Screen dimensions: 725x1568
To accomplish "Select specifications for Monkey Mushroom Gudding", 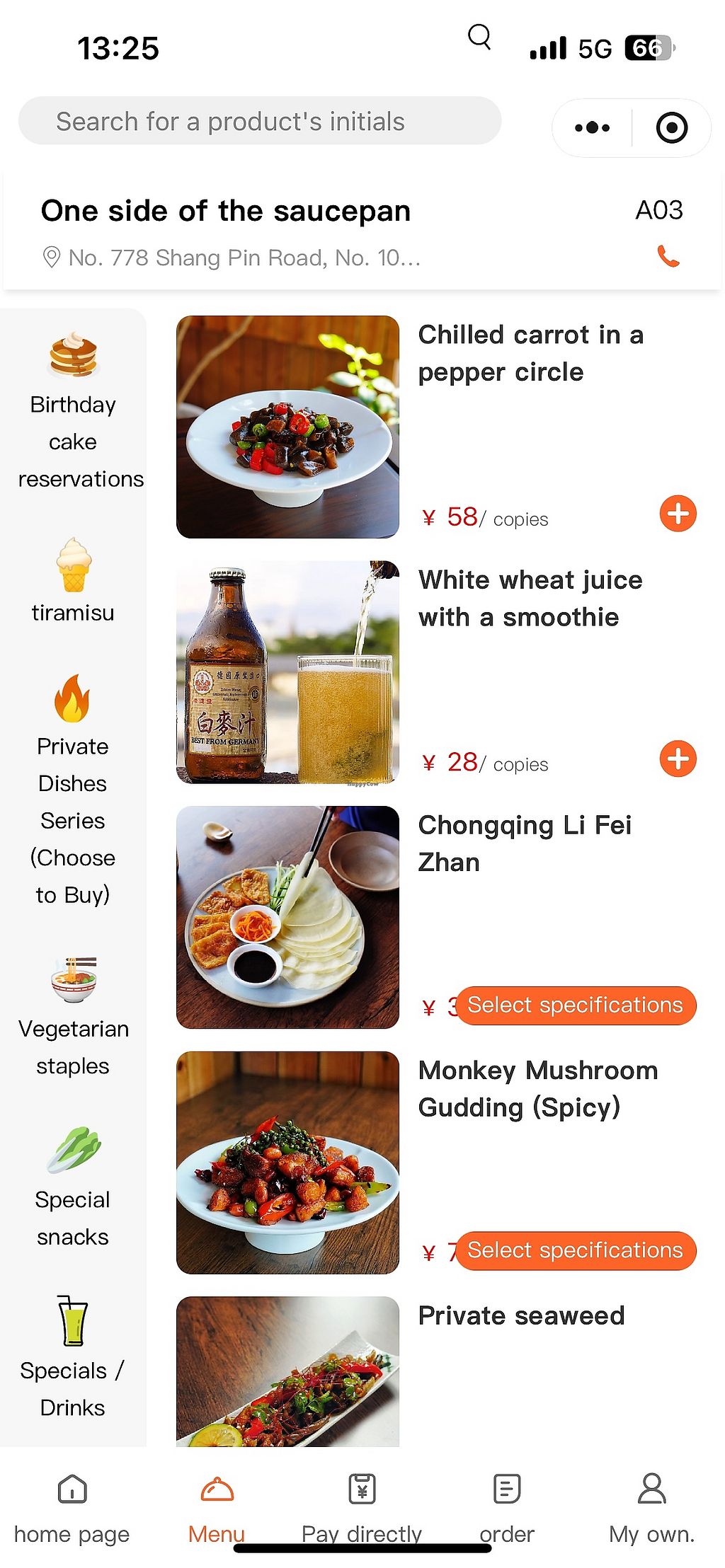I will [x=575, y=1251].
